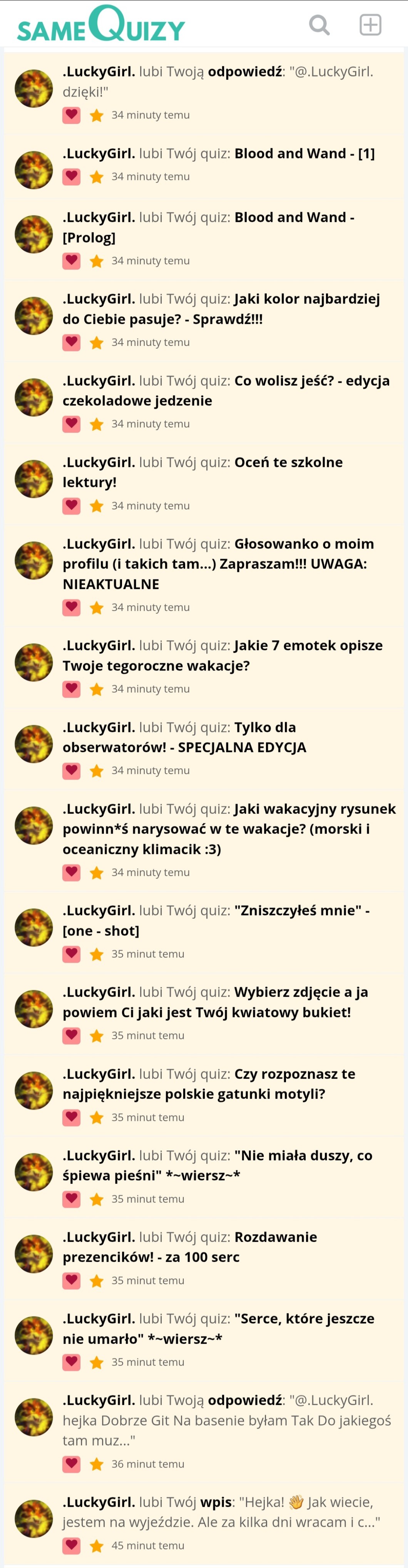Image resolution: width=408 pixels, height=1568 pixels.
Task: Tap the plus create icon
Action: coord(370,25)
